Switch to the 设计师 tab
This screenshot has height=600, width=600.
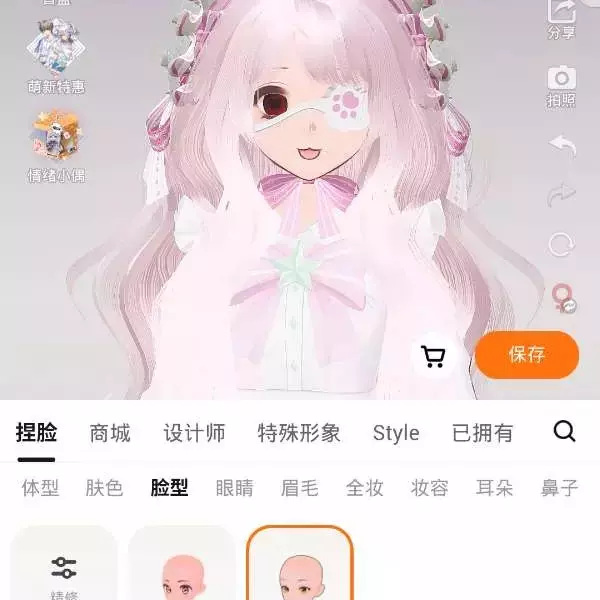[x=194, y=433]
